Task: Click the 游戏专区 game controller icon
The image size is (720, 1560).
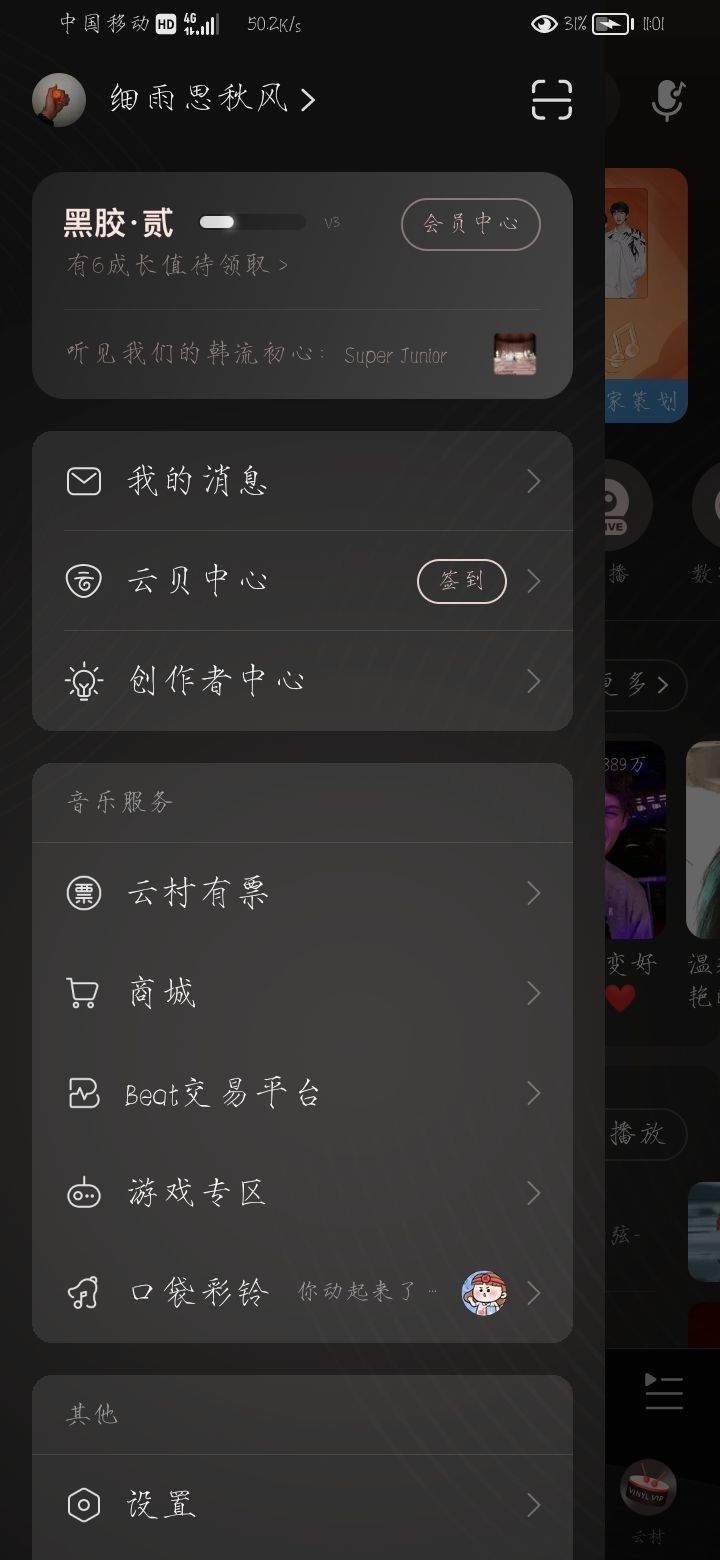Action: coord(84,1192)
